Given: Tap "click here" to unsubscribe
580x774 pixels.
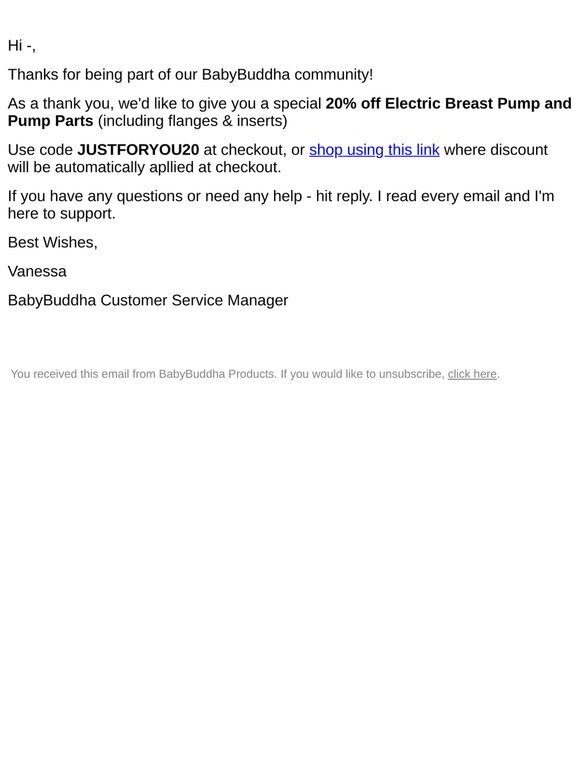Looking at the screenshot, I should [472, 374].
